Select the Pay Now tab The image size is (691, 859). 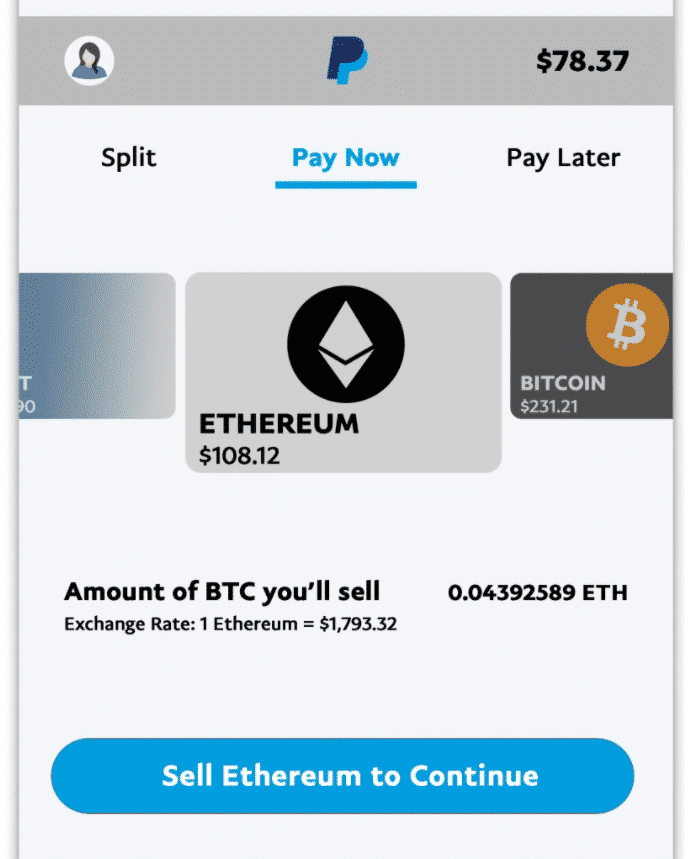(345, 158)
